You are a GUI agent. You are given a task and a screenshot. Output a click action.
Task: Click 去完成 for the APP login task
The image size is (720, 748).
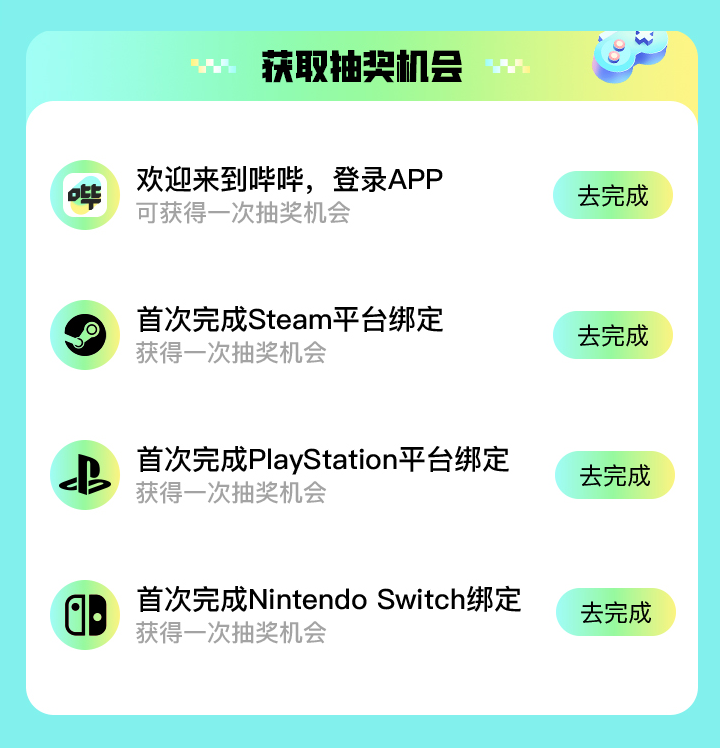point(613,196)
